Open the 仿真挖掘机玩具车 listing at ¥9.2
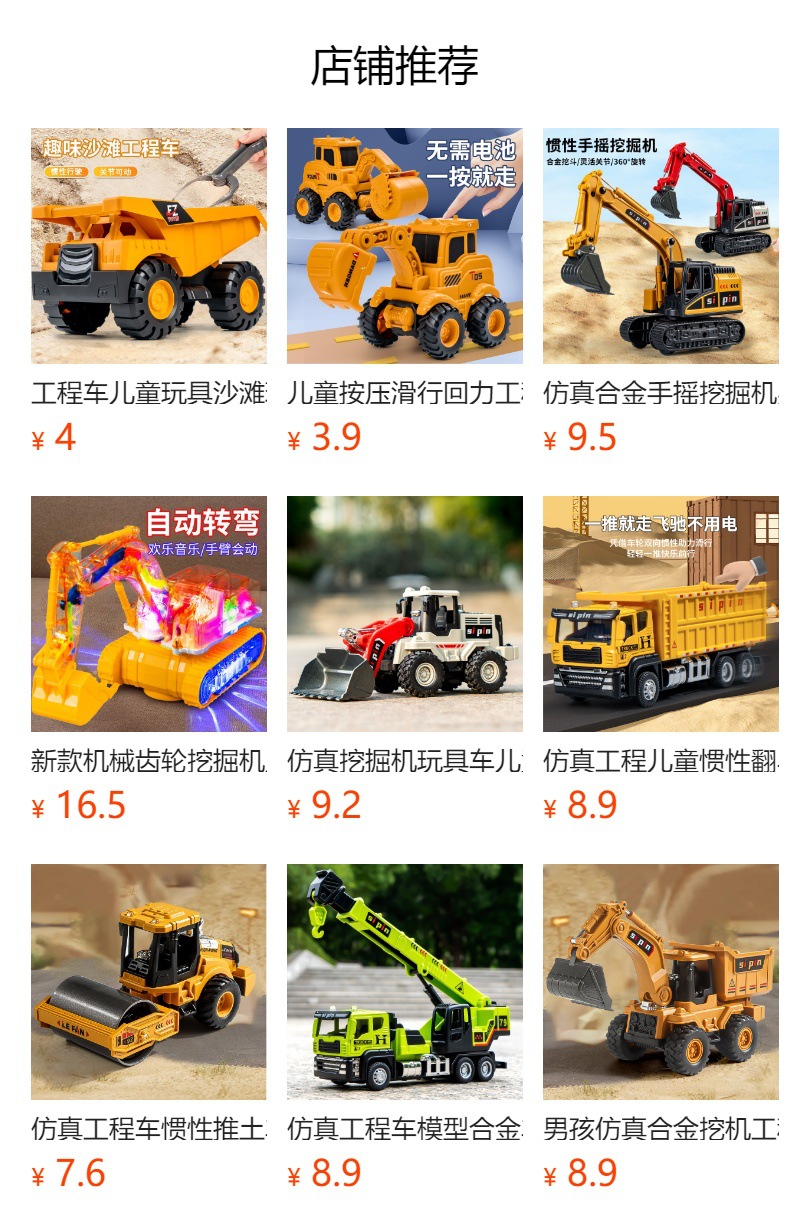 [x=405, y=614]
